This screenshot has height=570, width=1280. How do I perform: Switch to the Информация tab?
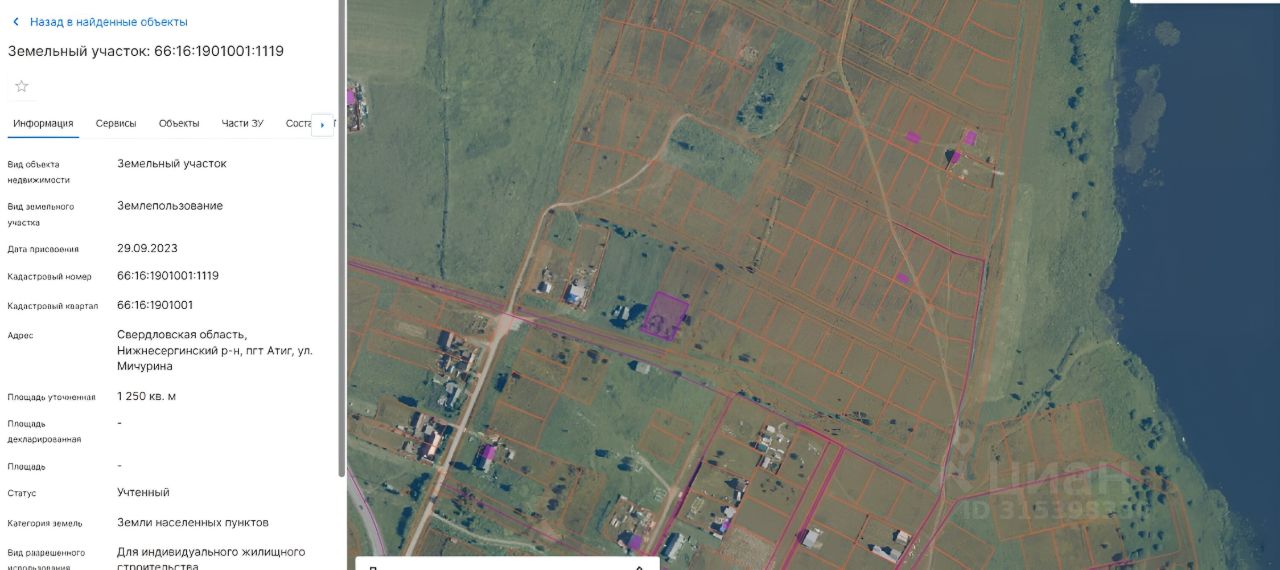[x=43, y=123]
